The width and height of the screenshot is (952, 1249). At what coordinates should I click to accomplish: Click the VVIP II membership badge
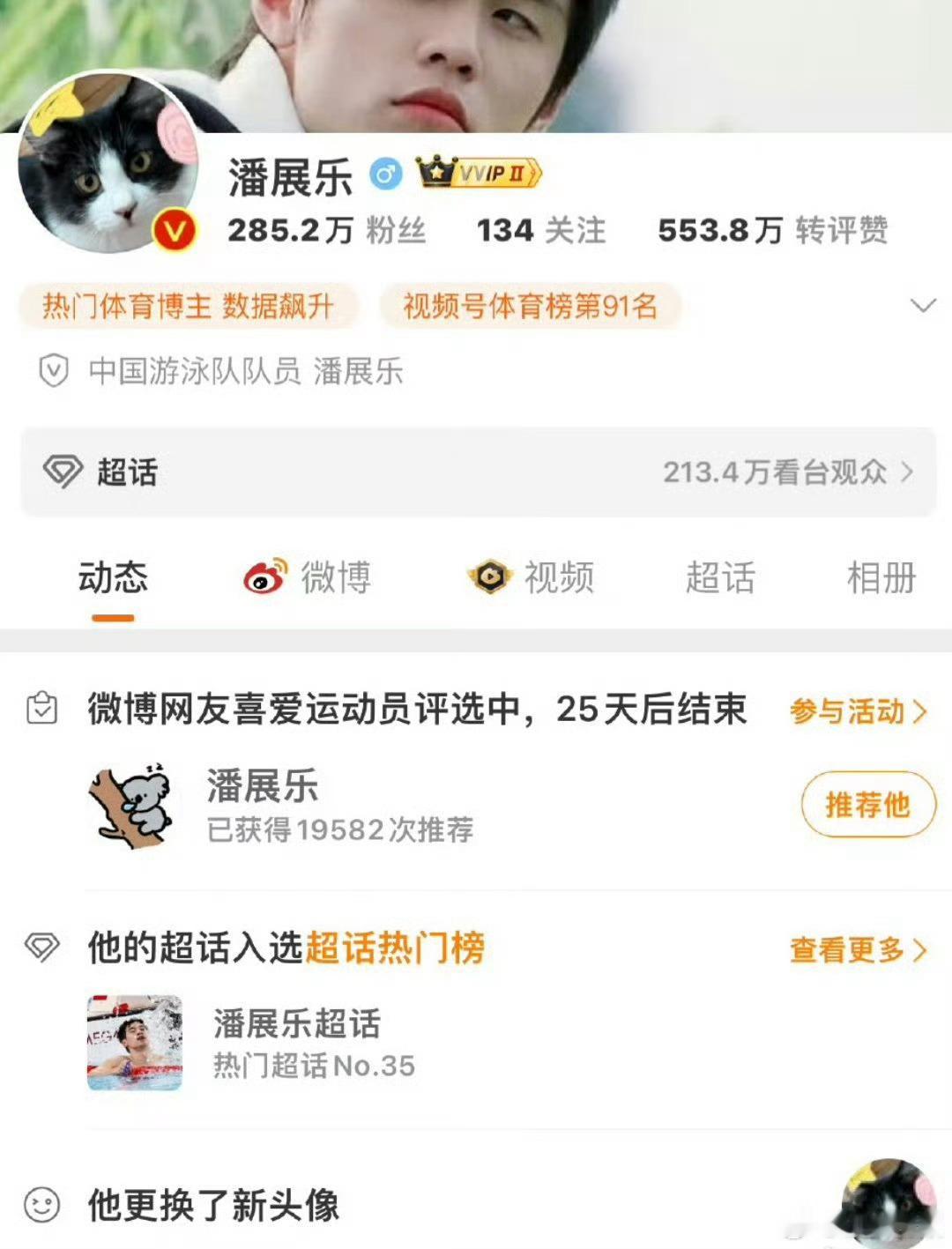point(476,175)
